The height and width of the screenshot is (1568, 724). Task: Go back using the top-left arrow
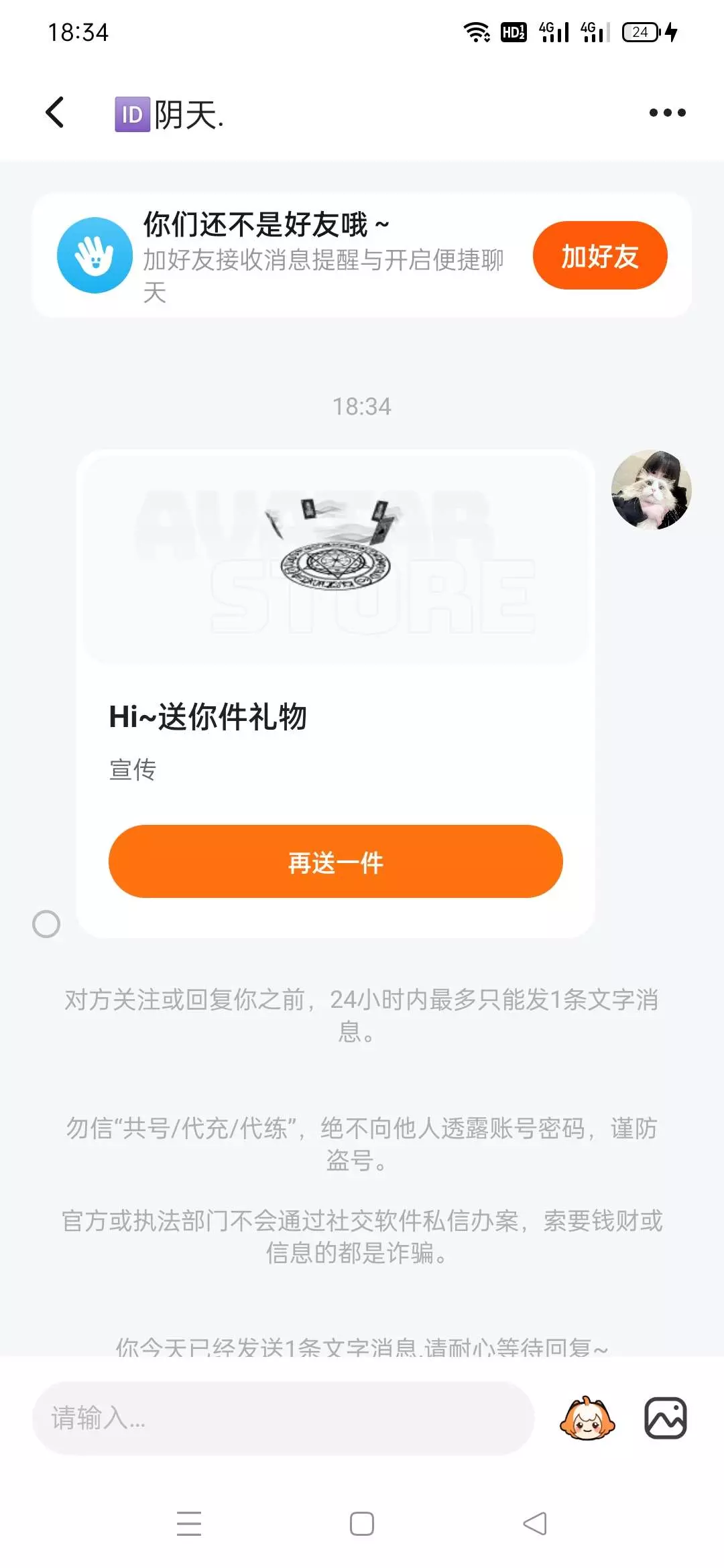click(x=55, y=113)
